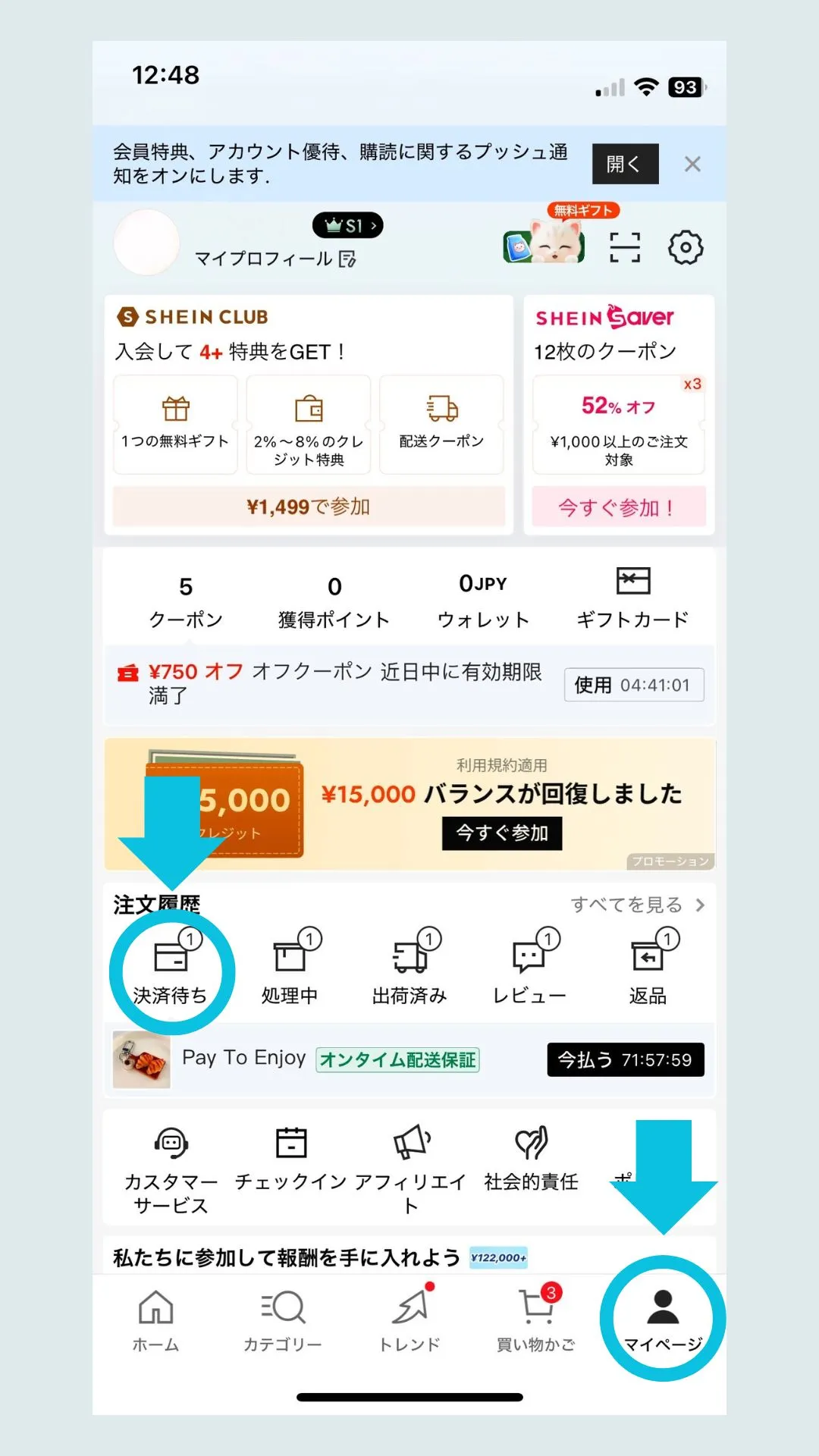Open マイプロフィール edit link

(x=275, y=259)
